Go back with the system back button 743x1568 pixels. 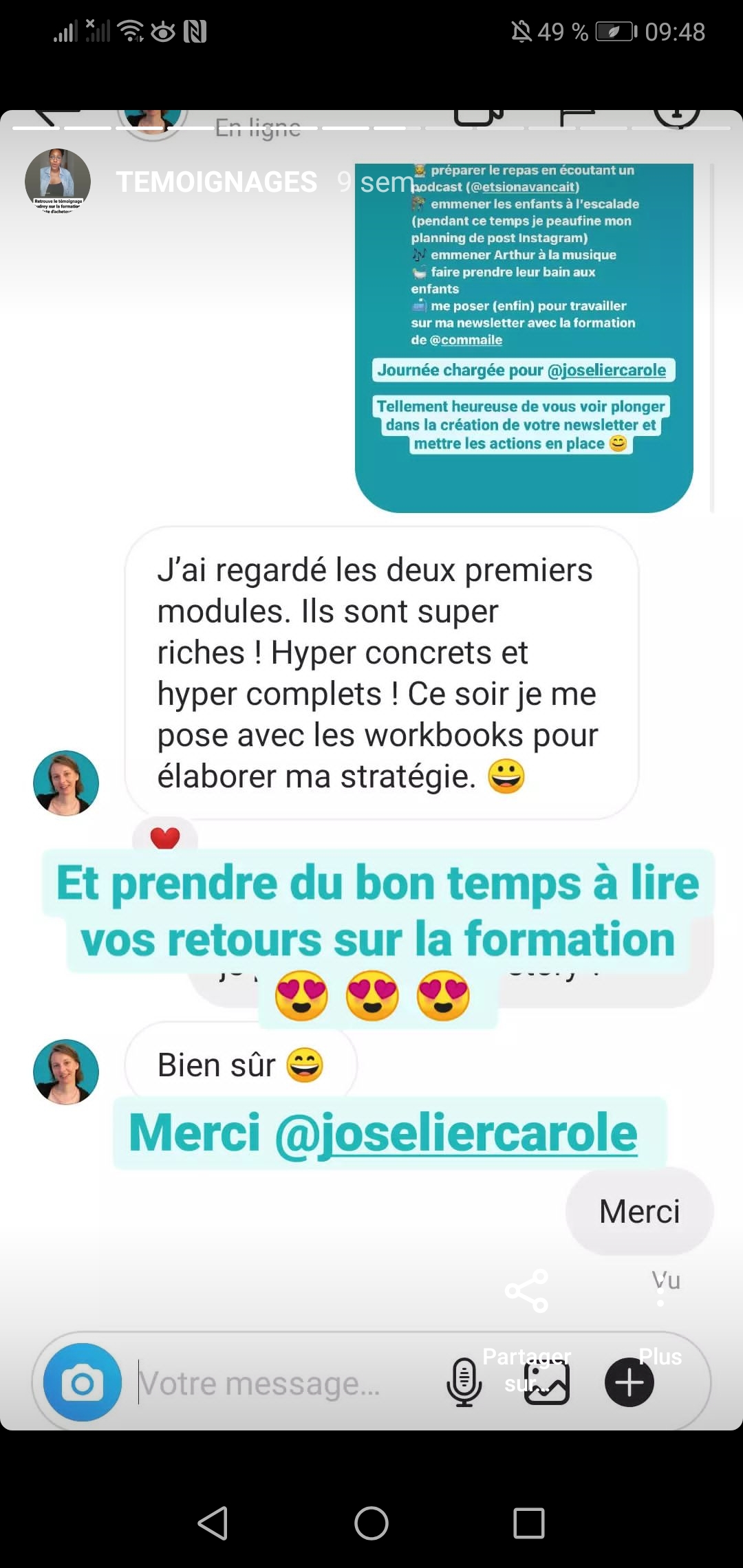[x=213, y=1523]
